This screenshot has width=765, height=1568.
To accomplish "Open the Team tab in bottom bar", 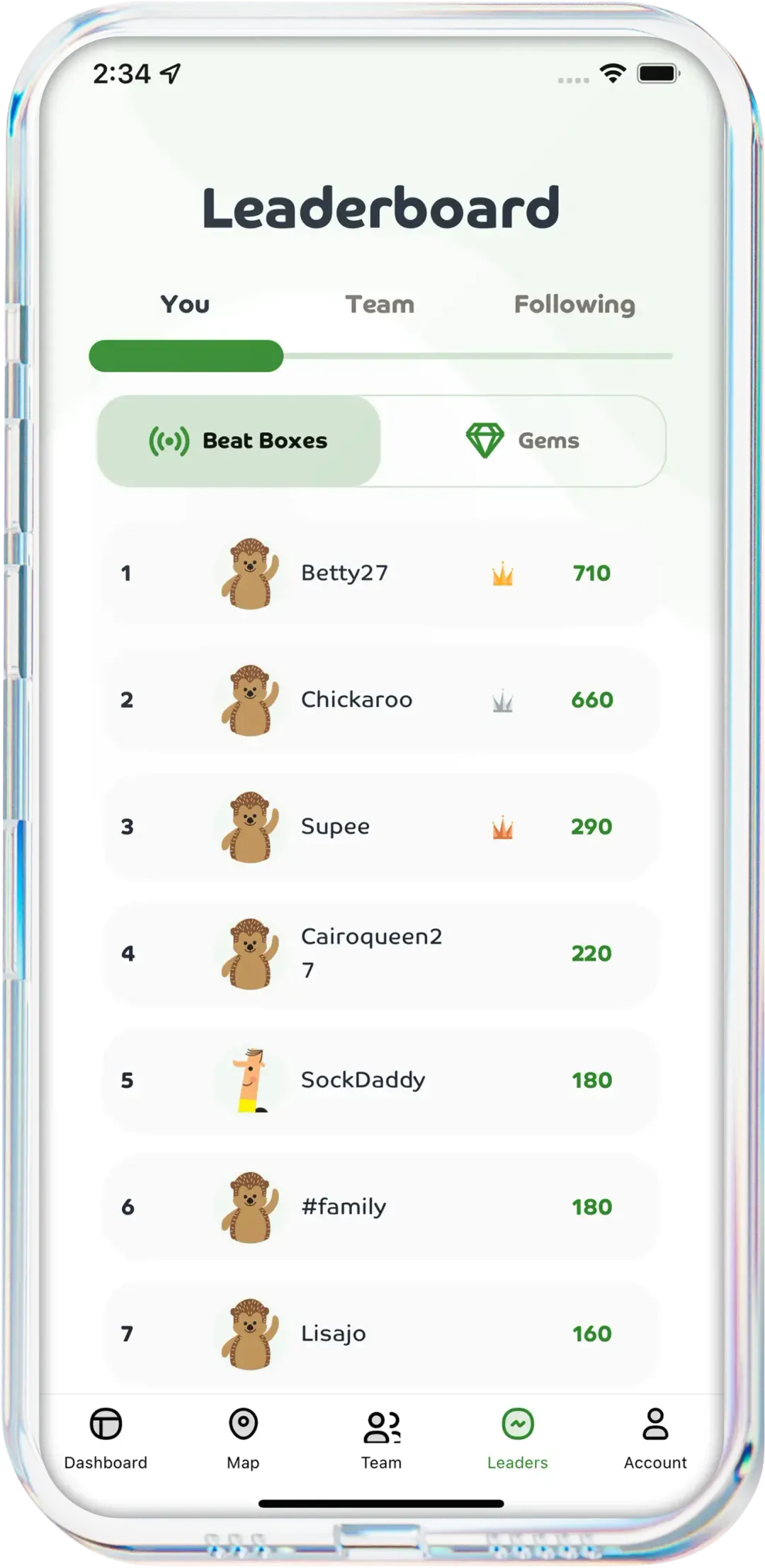I will tap(381, 1438).
